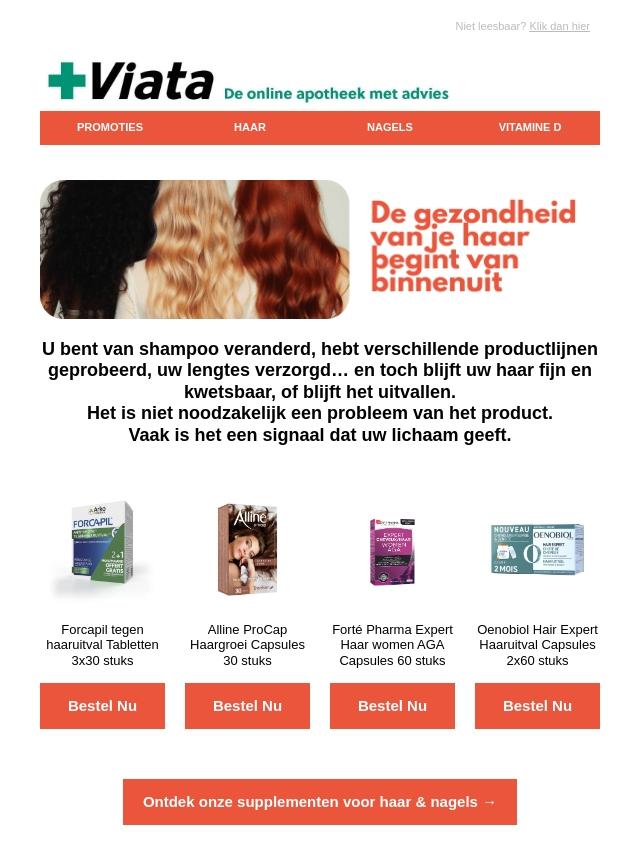Select the Nagels category

[x=389, y=127]
